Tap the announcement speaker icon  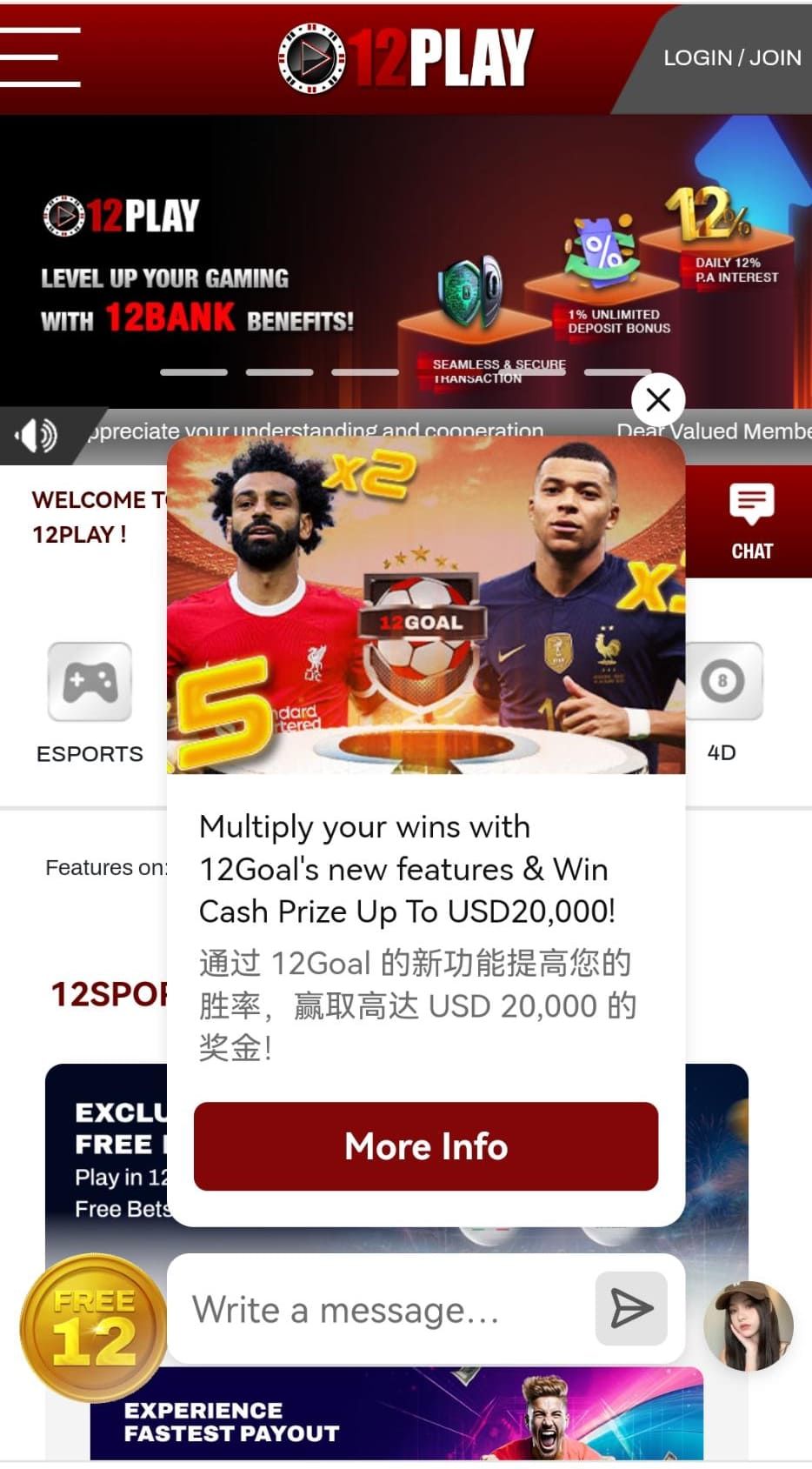coord(37,434)
